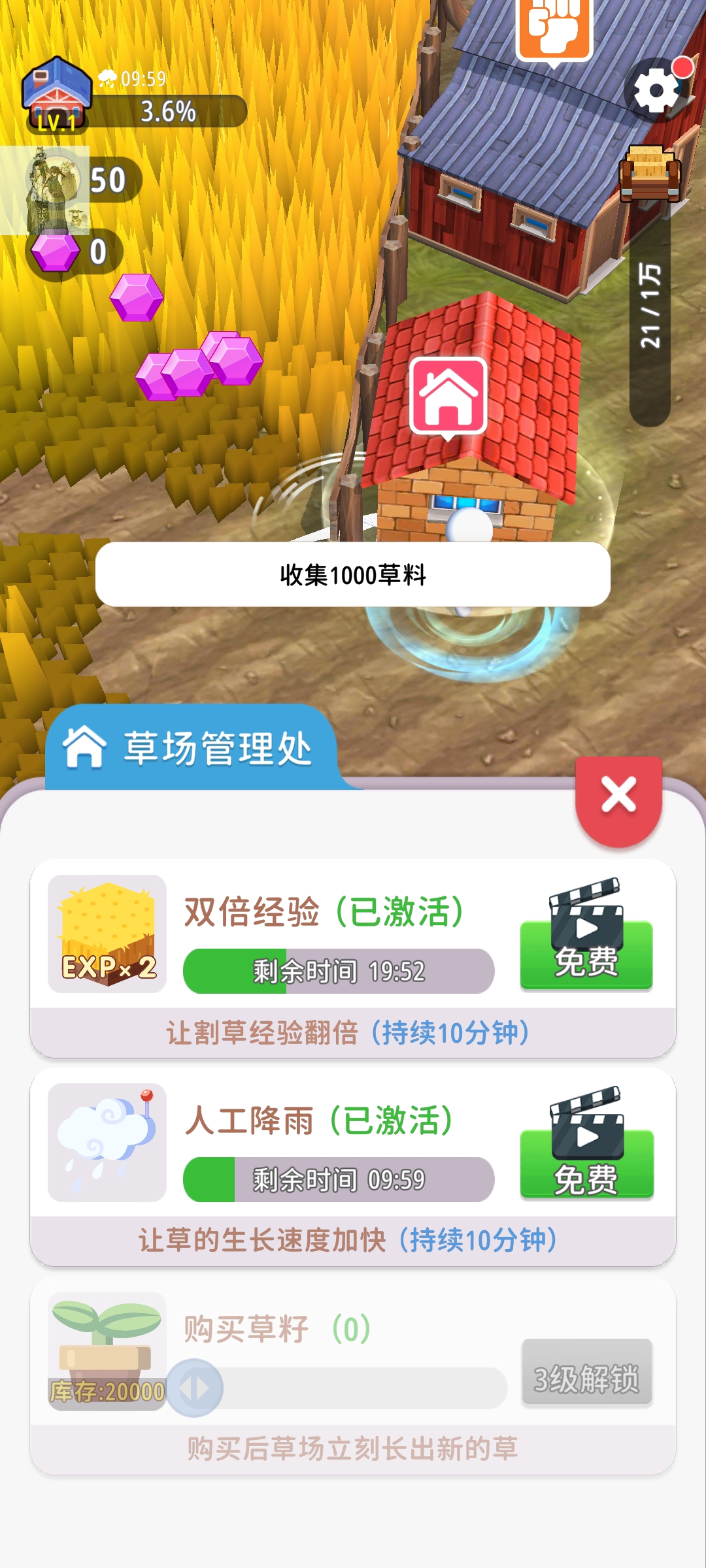
Task: Tap the orange fist icon on the barn
Action: 554,26
